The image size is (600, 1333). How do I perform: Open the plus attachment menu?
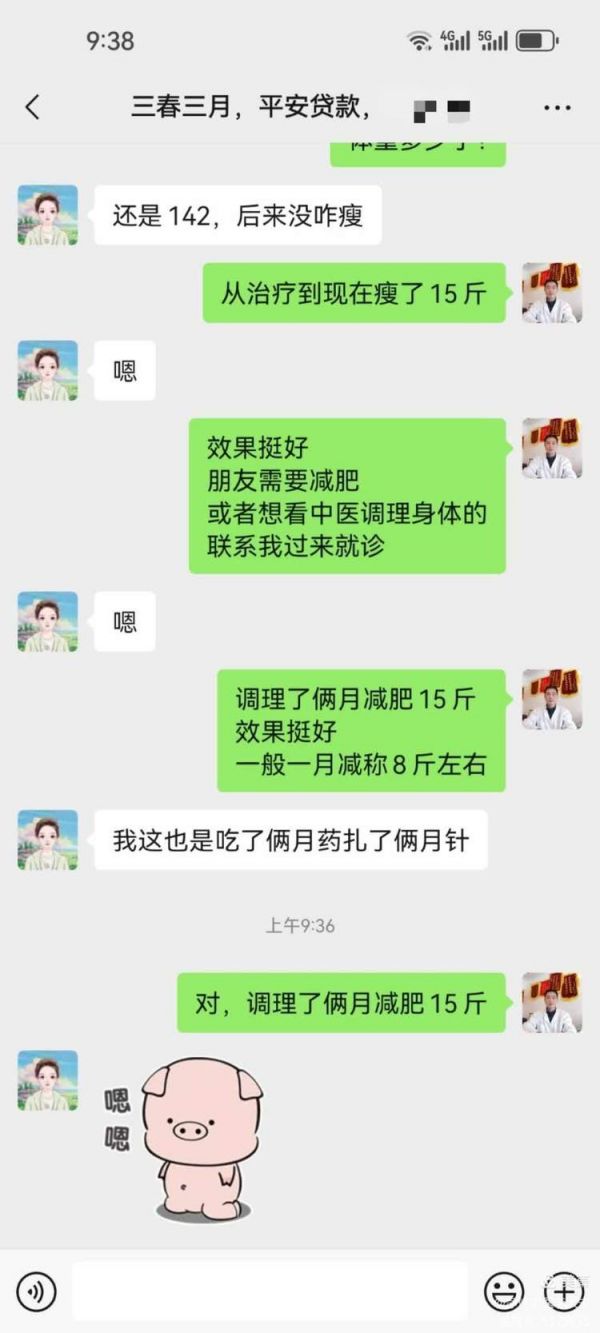pyautogui.click(x=564, y=1292)
